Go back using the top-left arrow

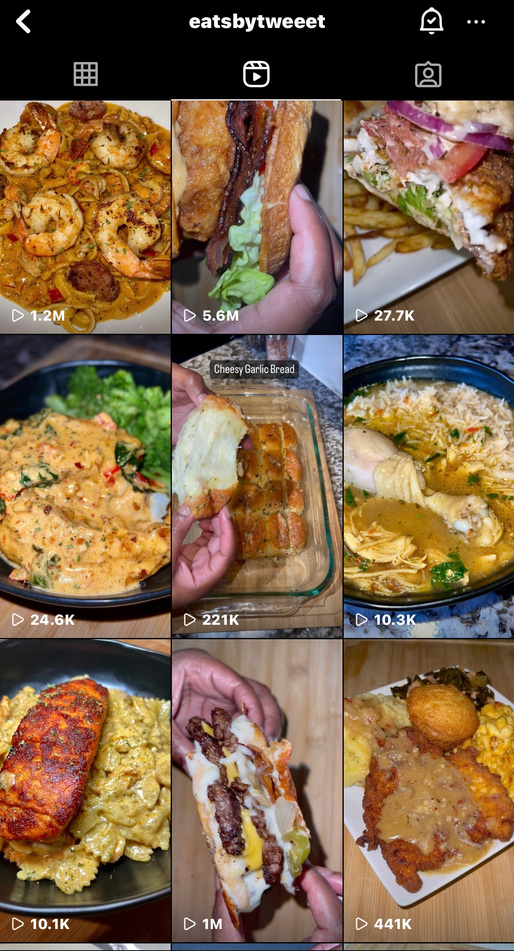(x=23, y=22)
